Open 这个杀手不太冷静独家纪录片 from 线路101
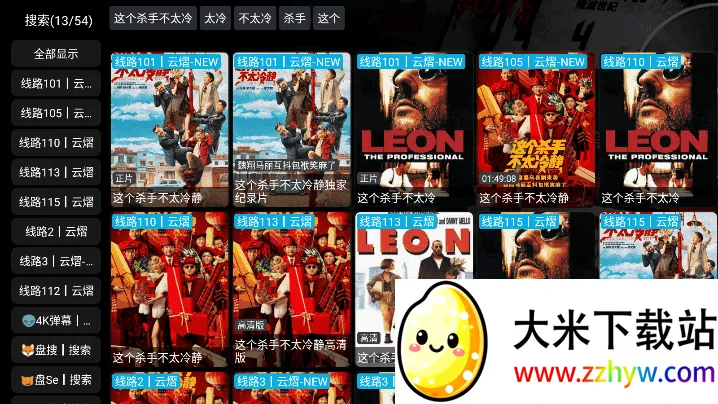718x404 pixels. coord(291,128)
